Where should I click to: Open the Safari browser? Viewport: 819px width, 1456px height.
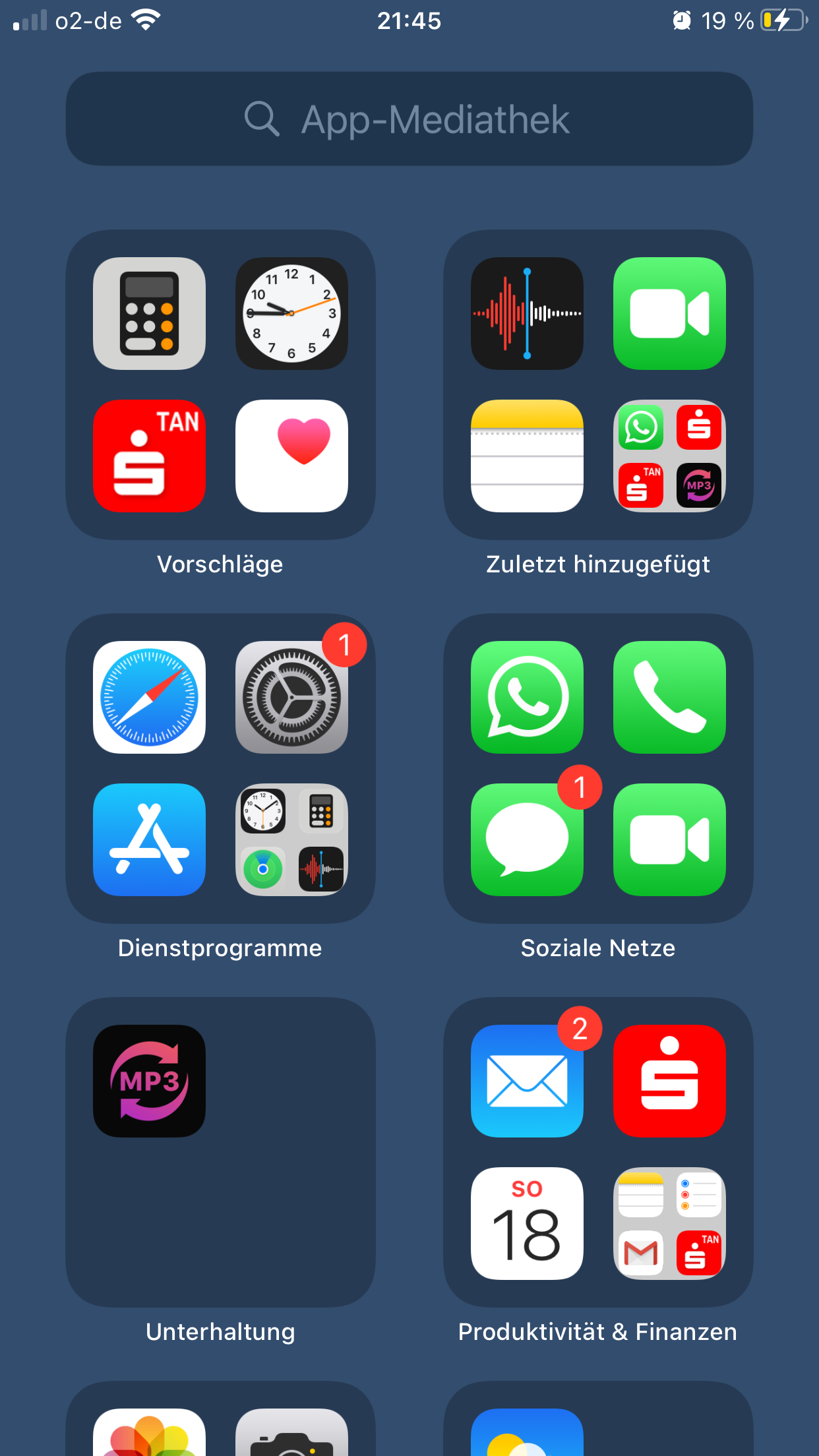(149, 697)
